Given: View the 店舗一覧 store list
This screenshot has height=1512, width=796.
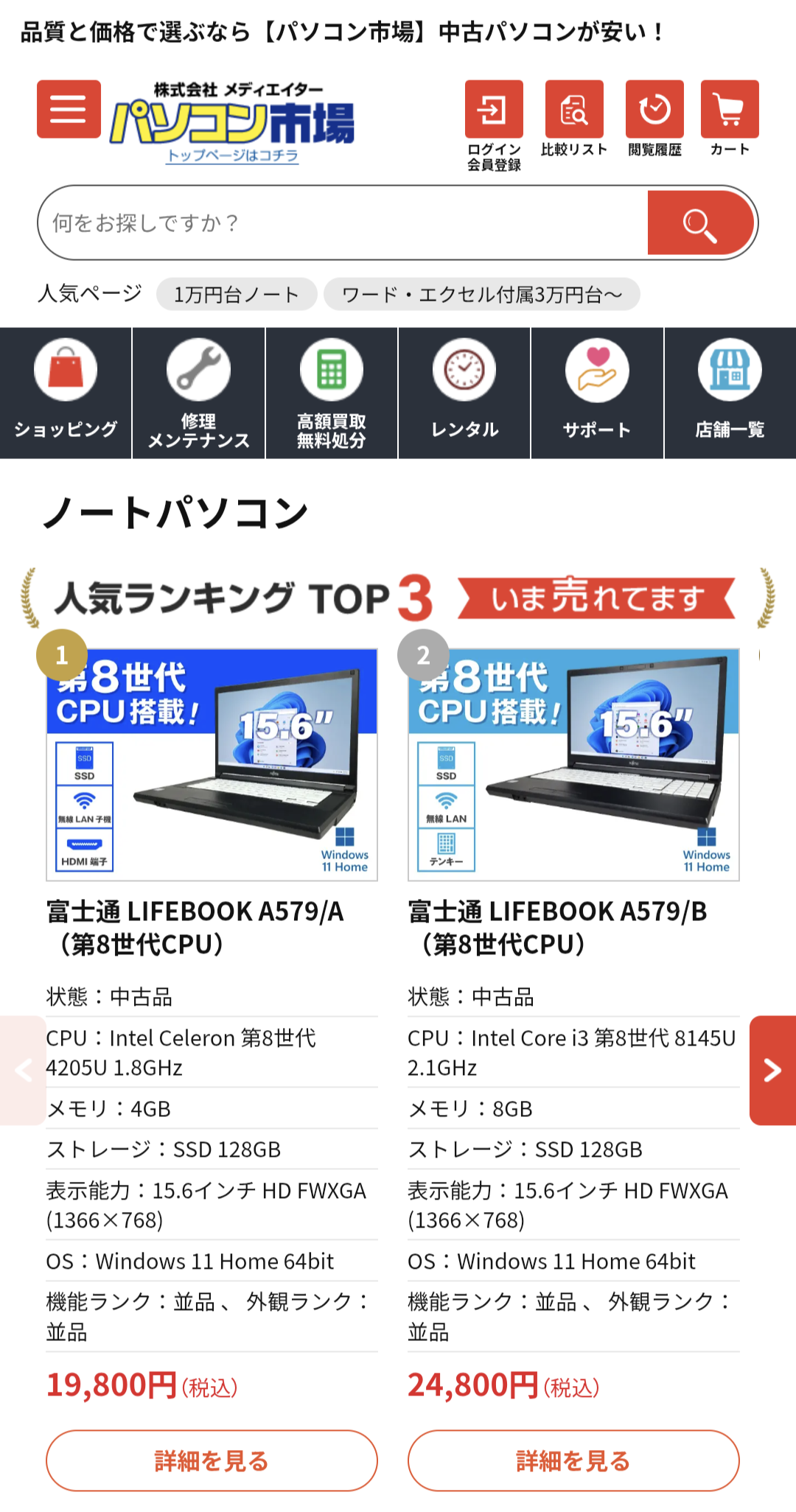Looking at the screenshot, I should 730,393.
